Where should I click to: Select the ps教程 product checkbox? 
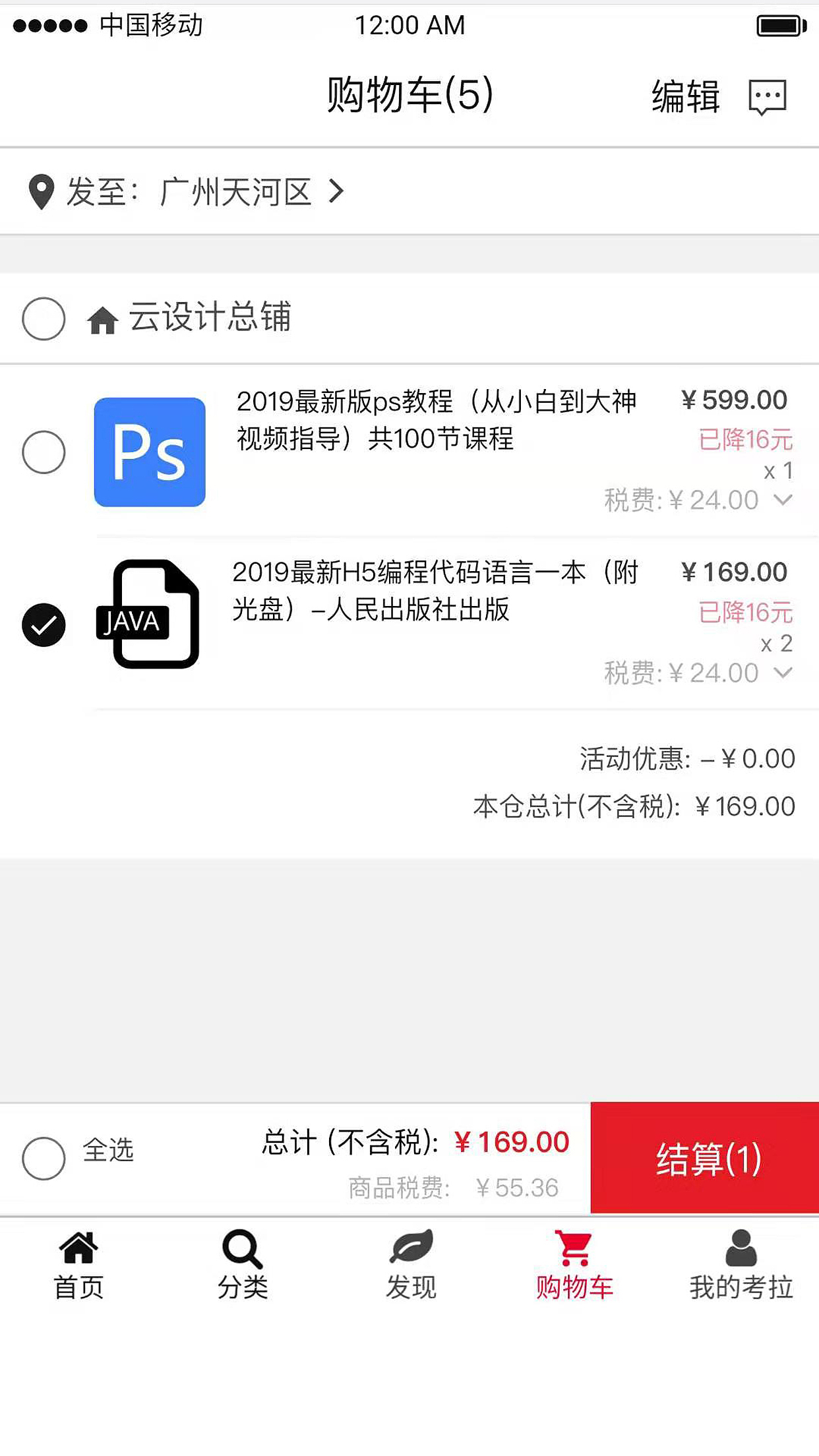tap(44, 452)
